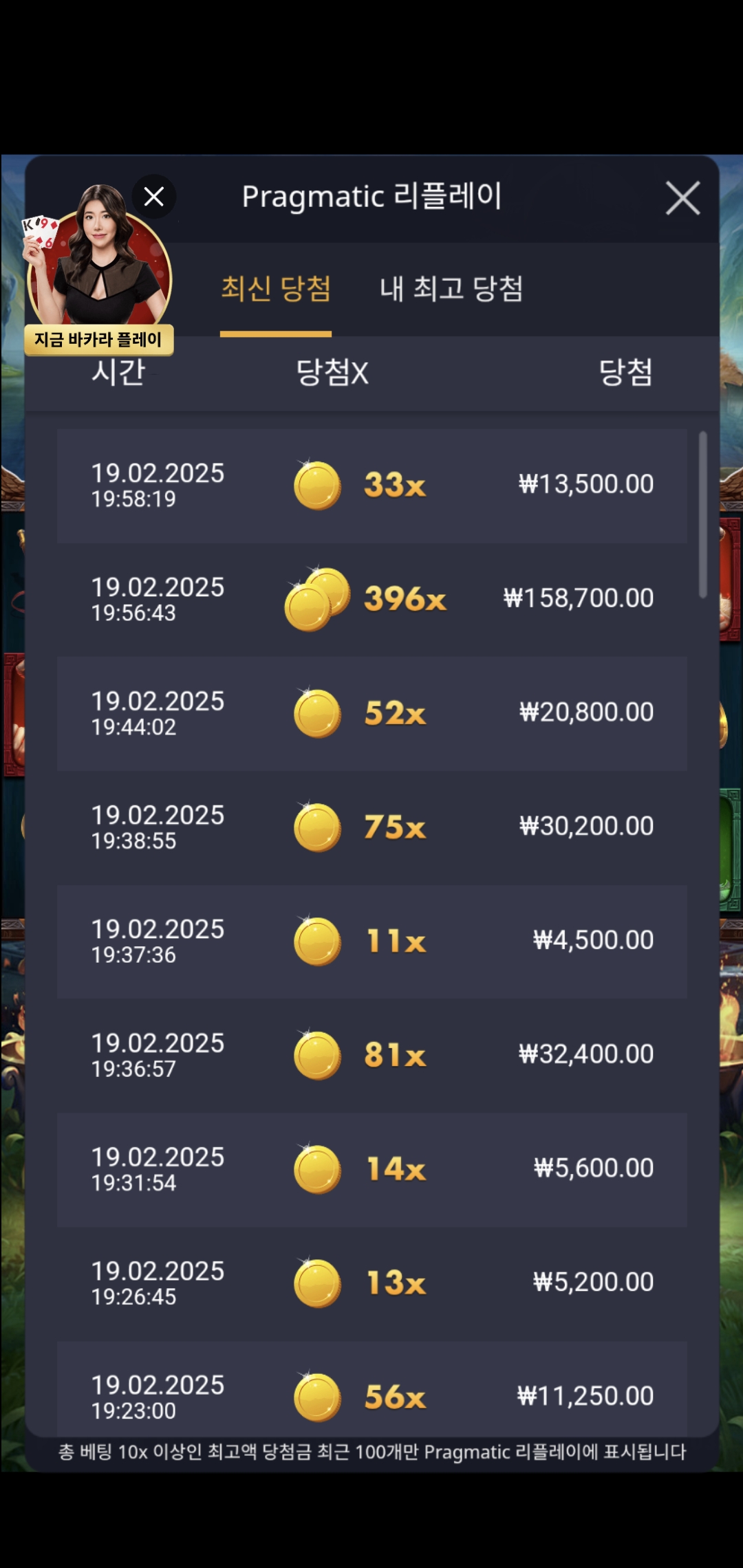Dismiss the baccarat promo bubble
Image resolution: width=743 pixels, height=1568 pixels.
[154, 197]
